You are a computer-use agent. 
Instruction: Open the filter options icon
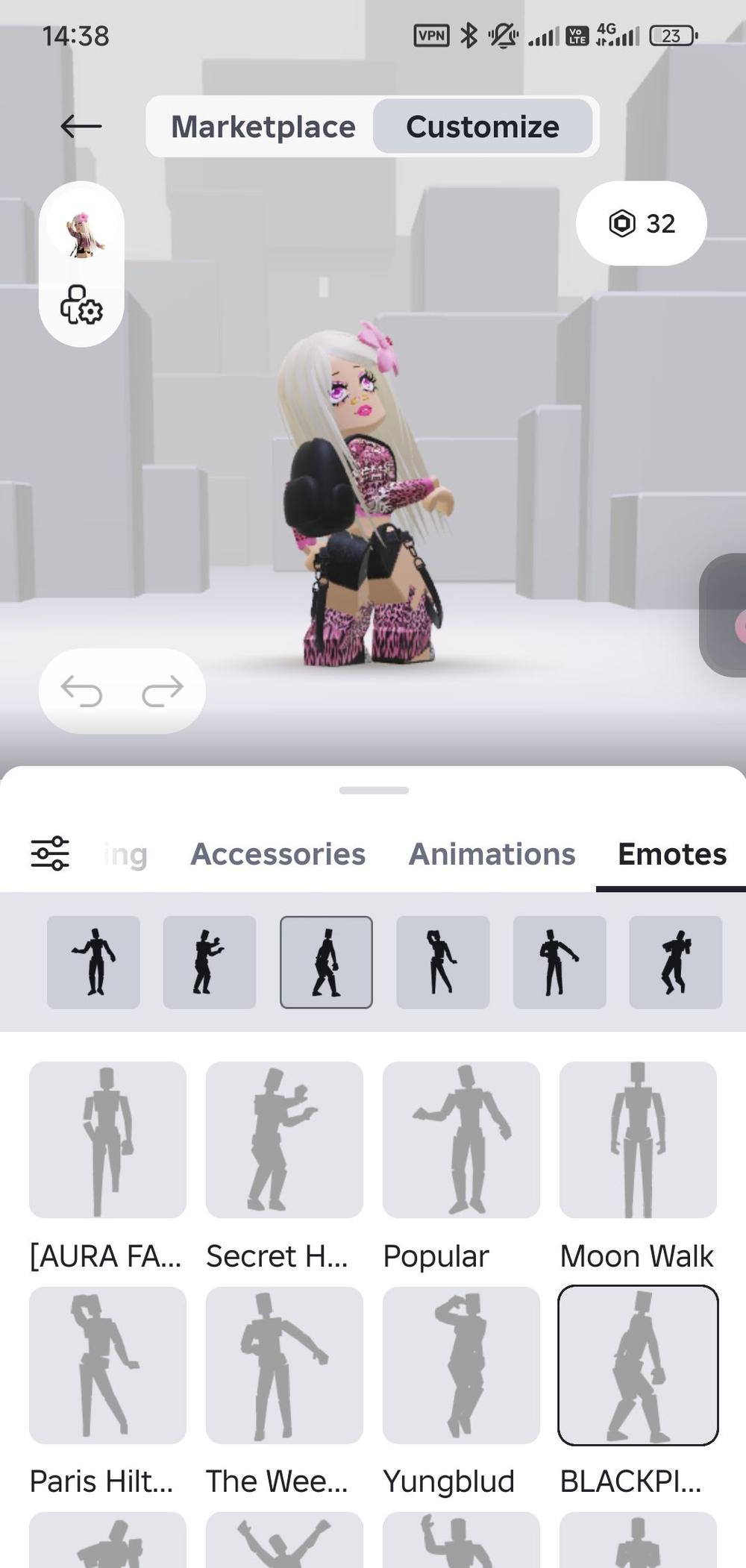[x=50, y=853]
